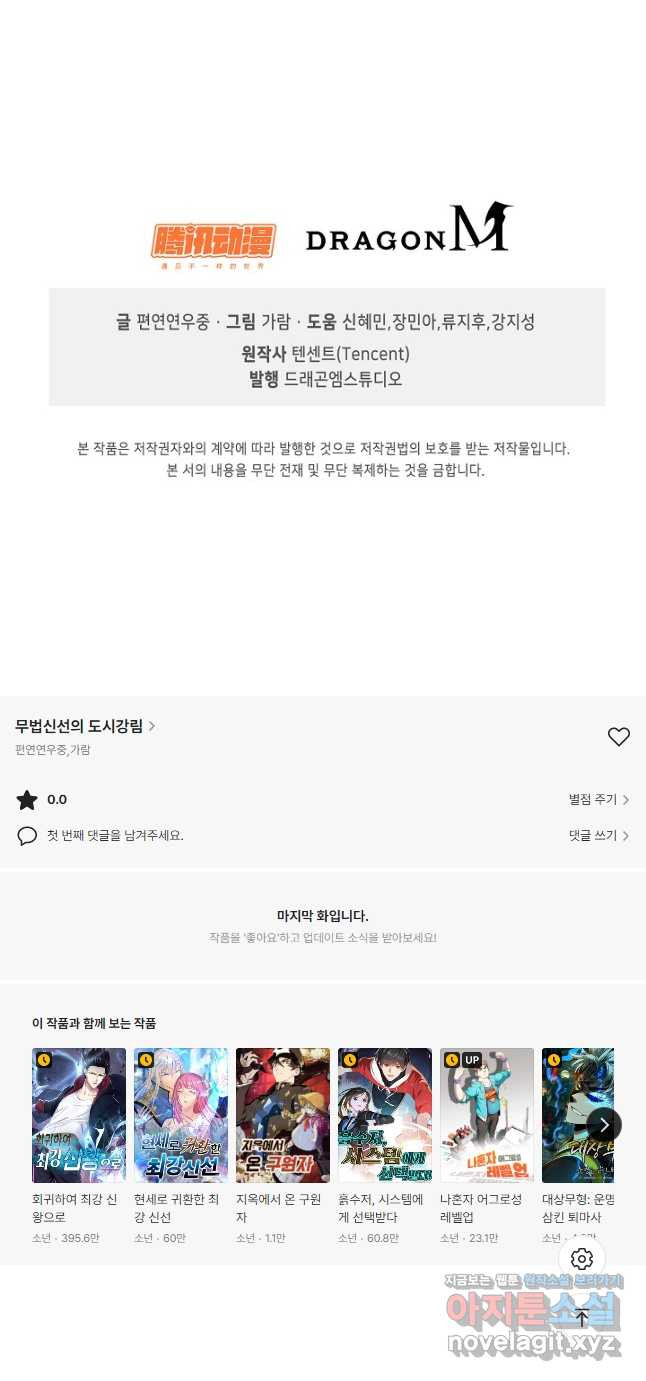Viewport: 646px width, 1381px height.
Task: Tap 별점 주기 to rate
Action: 598,800
